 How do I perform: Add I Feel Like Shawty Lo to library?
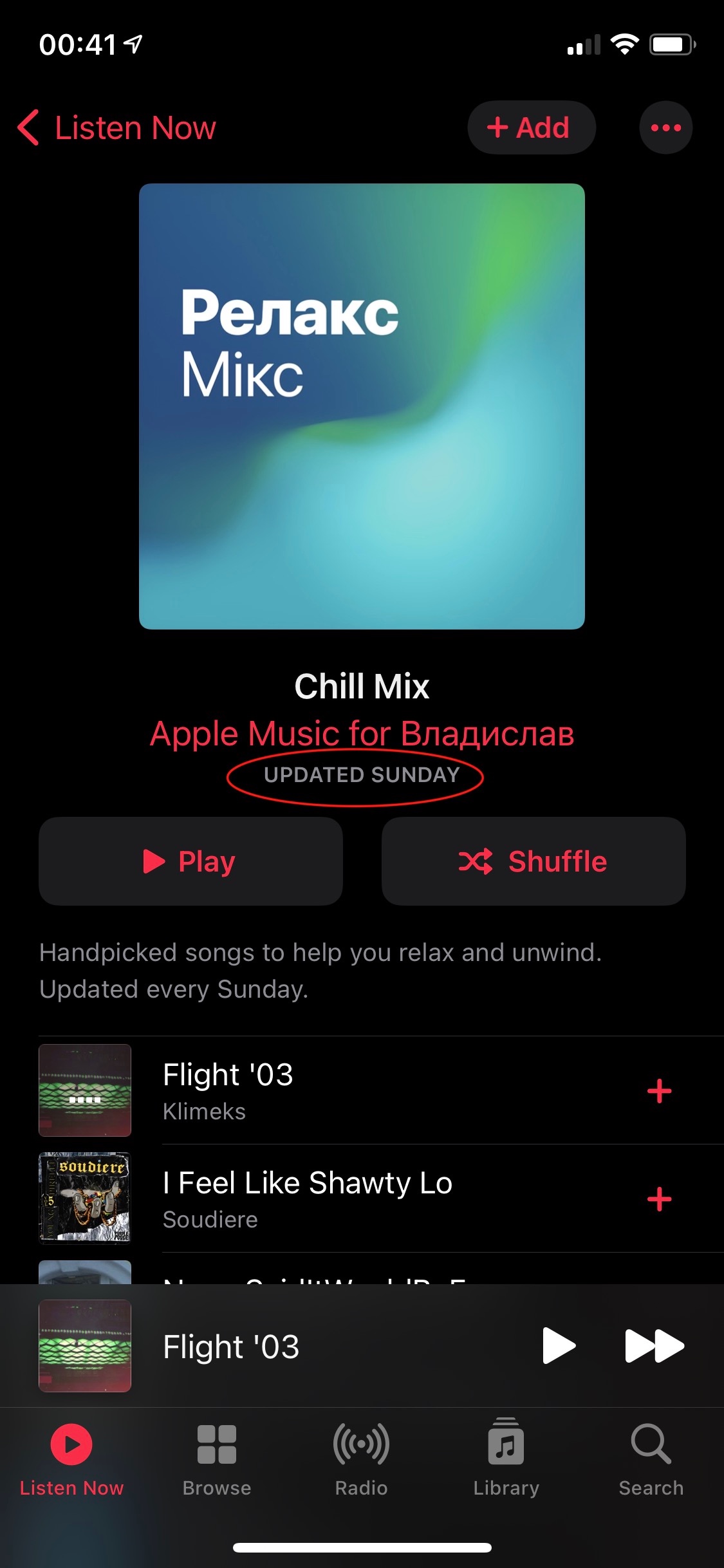point(659,1199)
